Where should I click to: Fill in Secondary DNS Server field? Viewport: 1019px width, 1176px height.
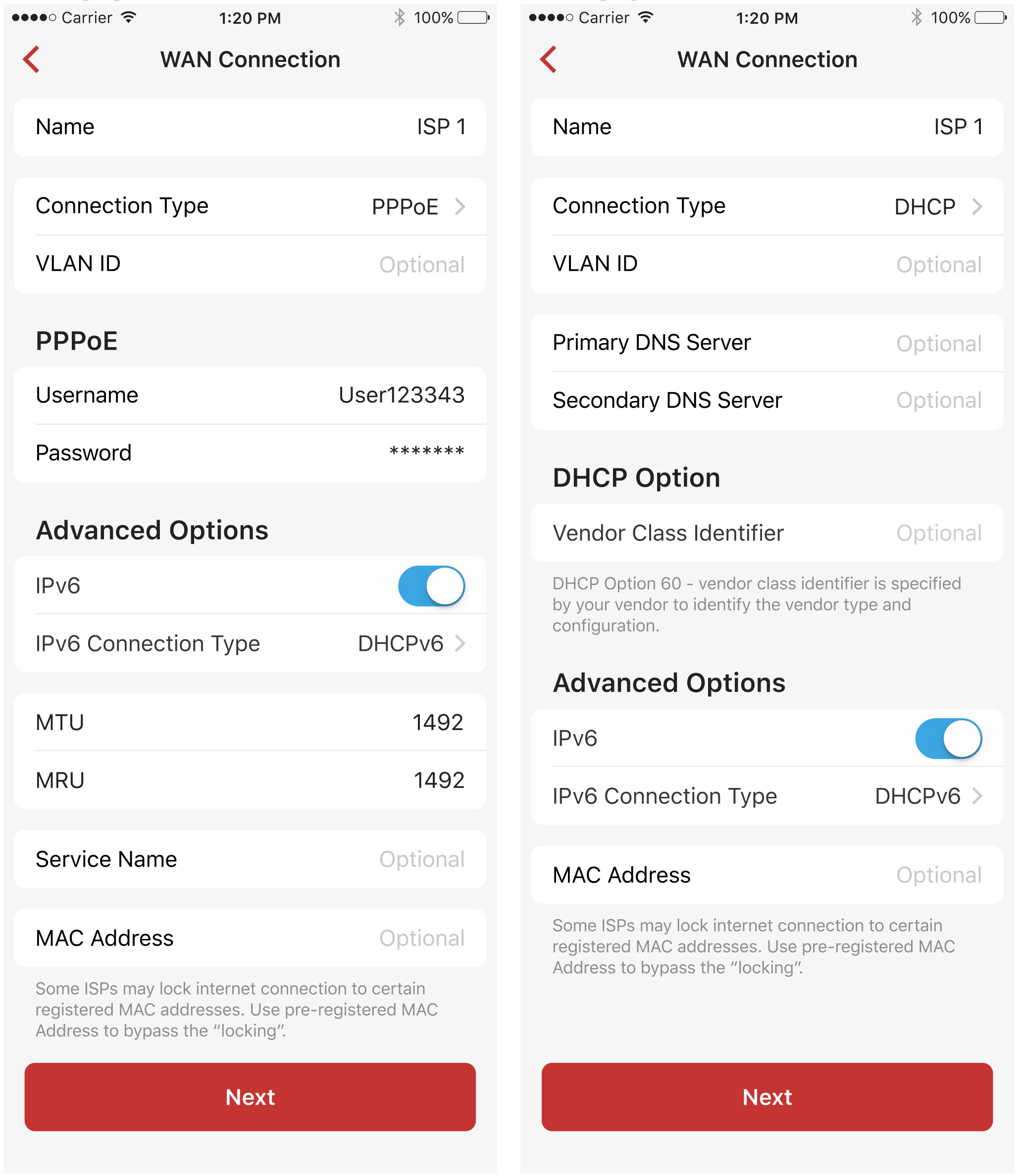[x=938, y=401]
